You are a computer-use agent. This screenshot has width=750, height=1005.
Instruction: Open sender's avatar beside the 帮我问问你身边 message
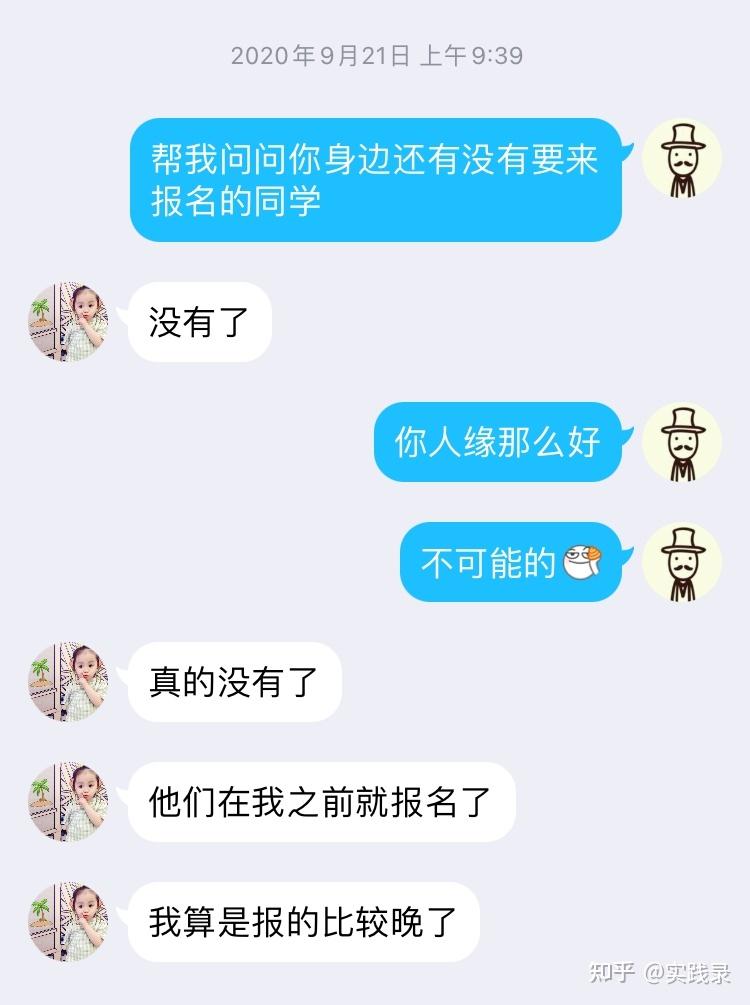[681, 160]
